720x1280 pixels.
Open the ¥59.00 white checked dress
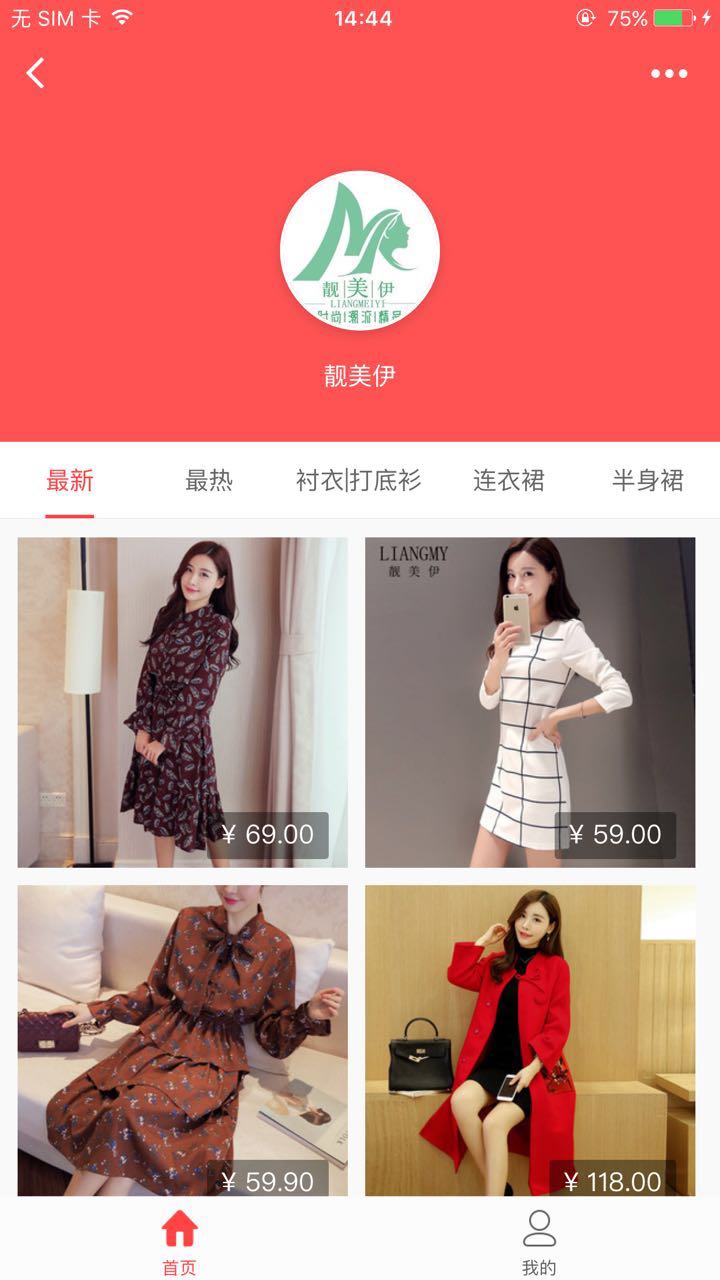pos(530,702)
